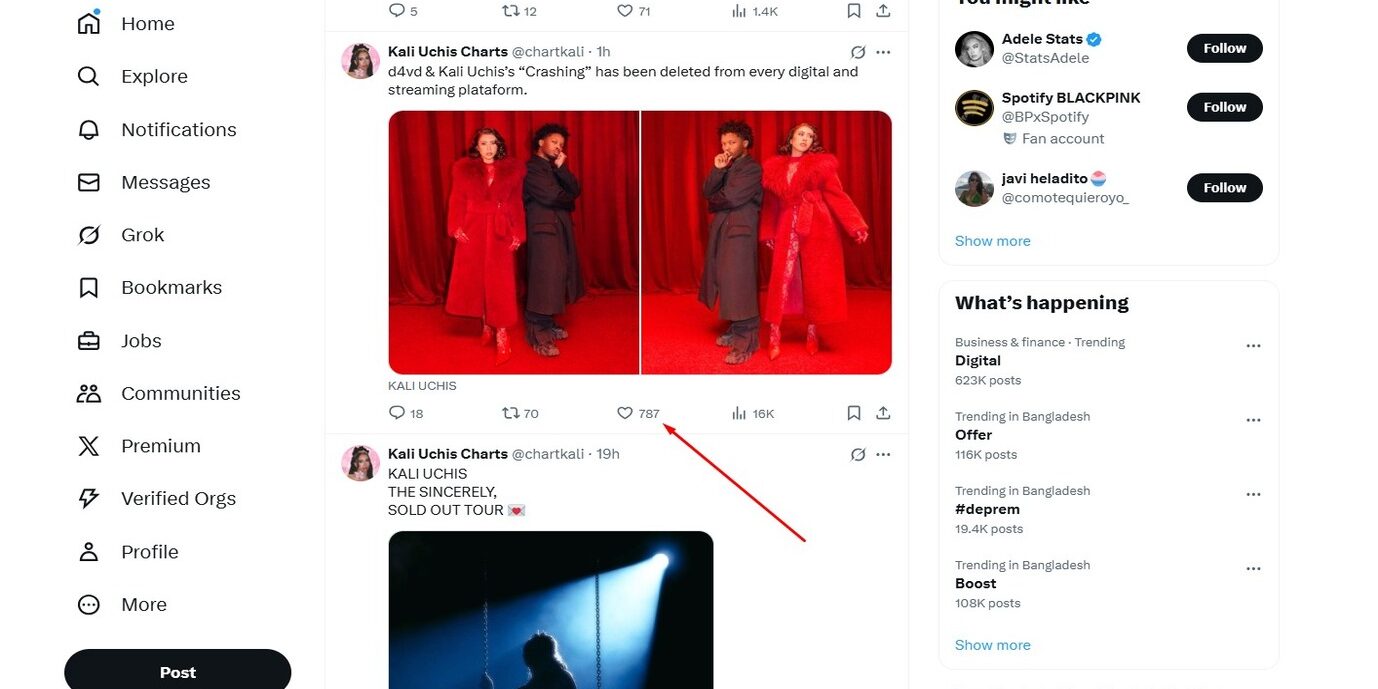1378x689 pixels.
Task: Follow javi heladito
Action: point(1224,187)
